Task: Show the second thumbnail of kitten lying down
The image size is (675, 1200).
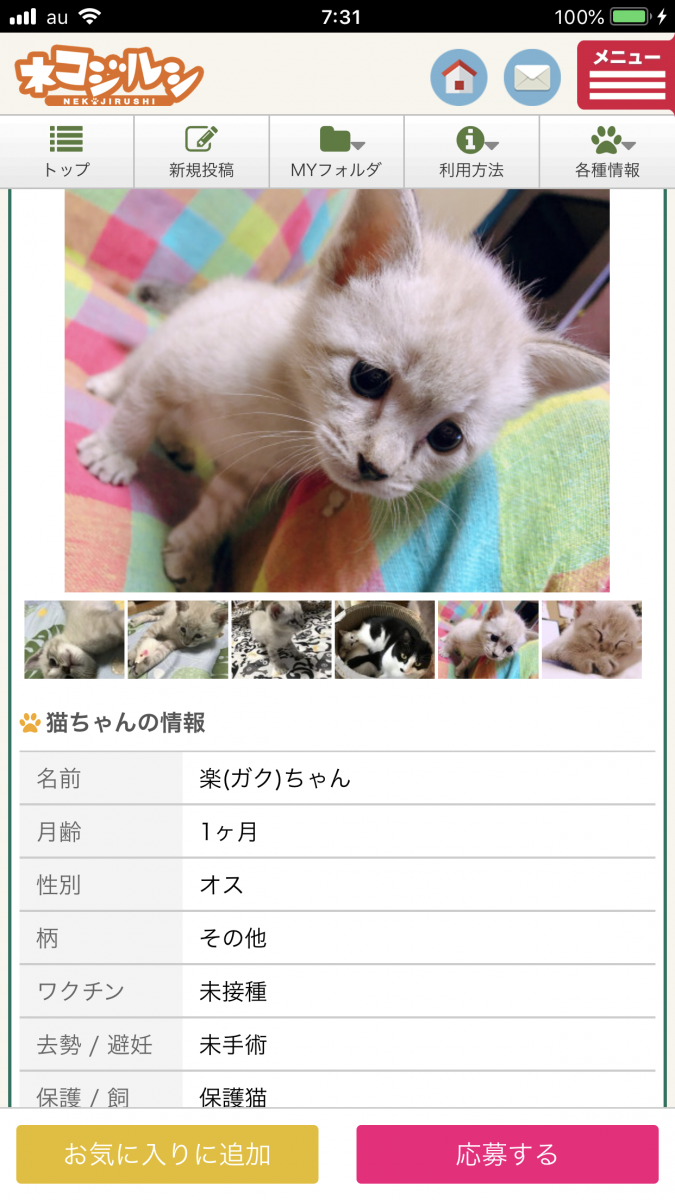Action: pyautogui.click(x=178, y=640)
